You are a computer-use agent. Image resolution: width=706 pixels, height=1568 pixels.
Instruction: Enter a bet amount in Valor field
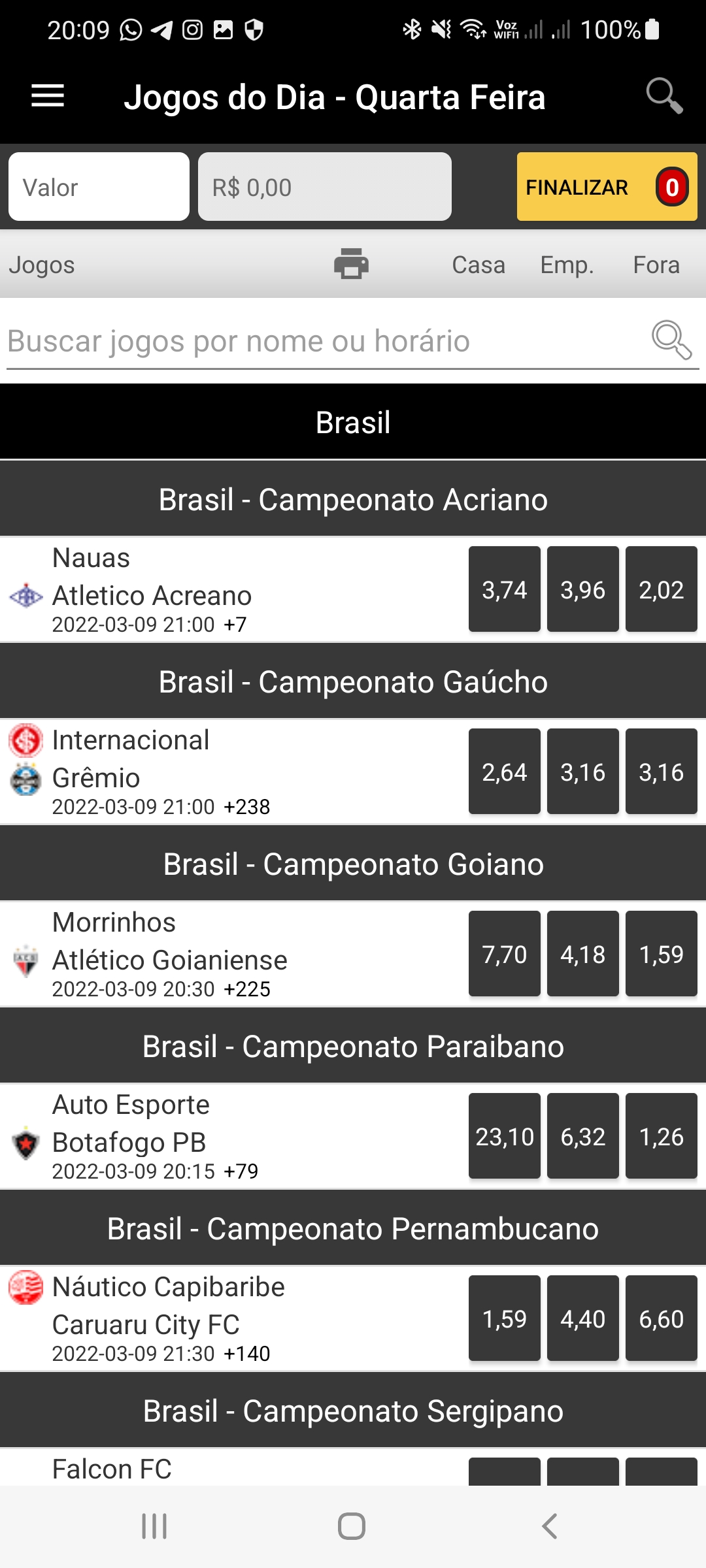[99, 187]
